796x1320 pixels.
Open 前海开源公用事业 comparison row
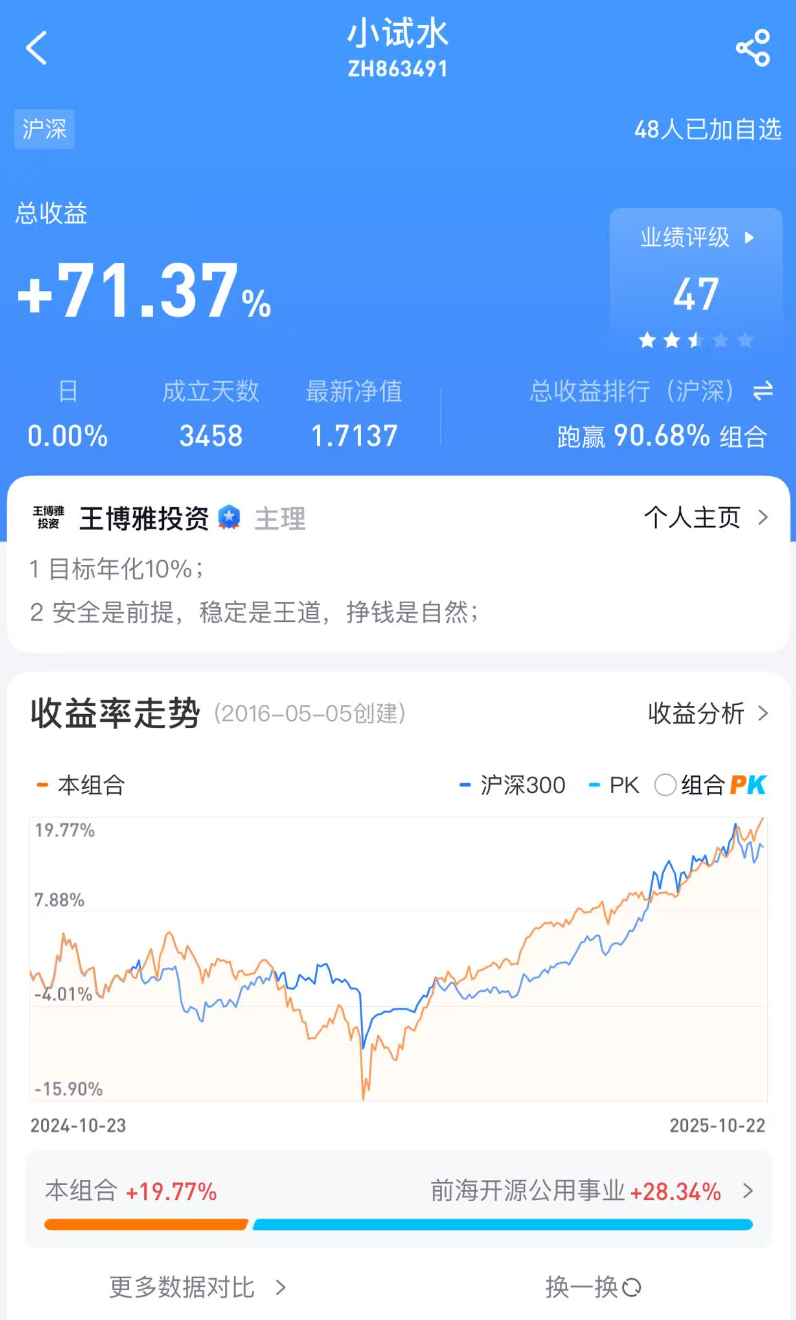[x=590, y=1191]
